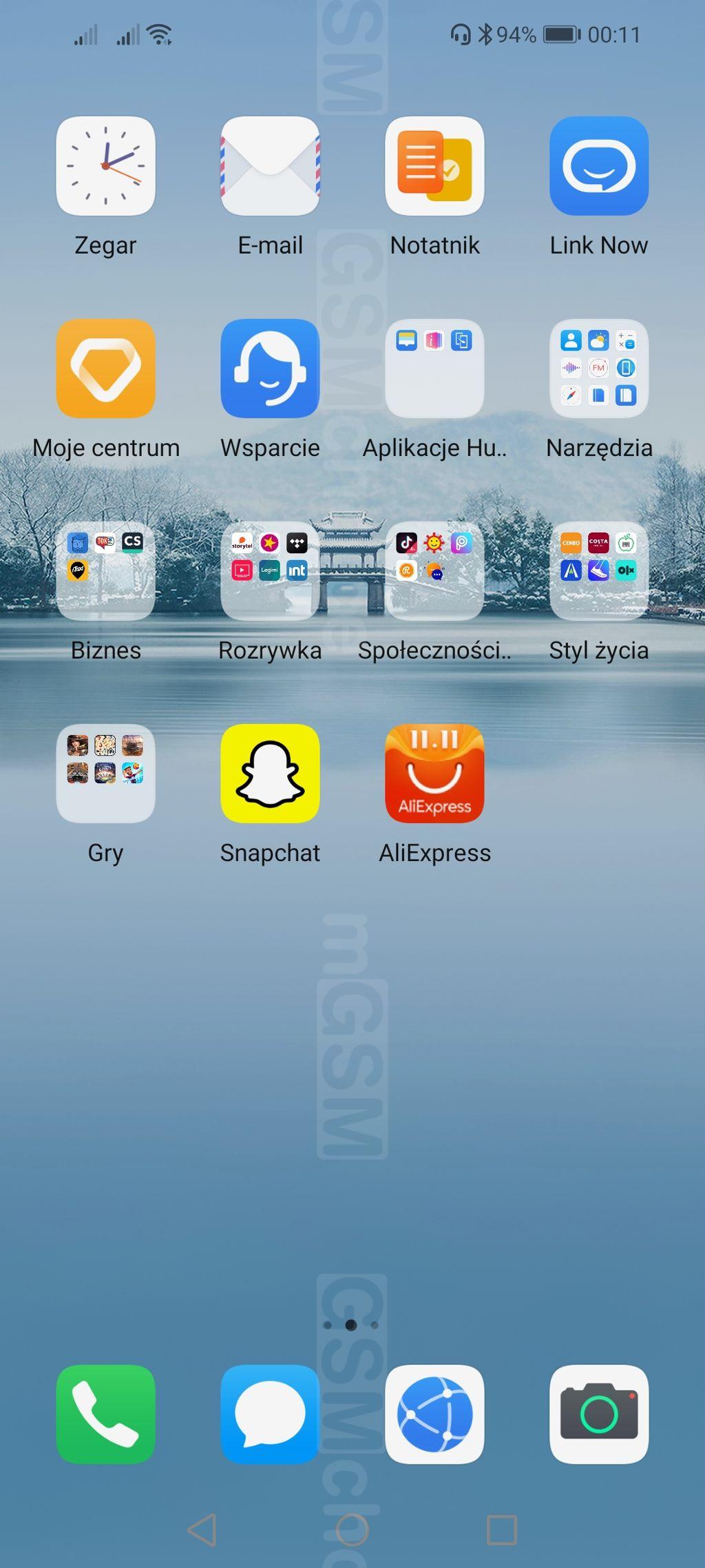Launch the E-mail app
Screen dimensions: 705x1568
[270, 166]
